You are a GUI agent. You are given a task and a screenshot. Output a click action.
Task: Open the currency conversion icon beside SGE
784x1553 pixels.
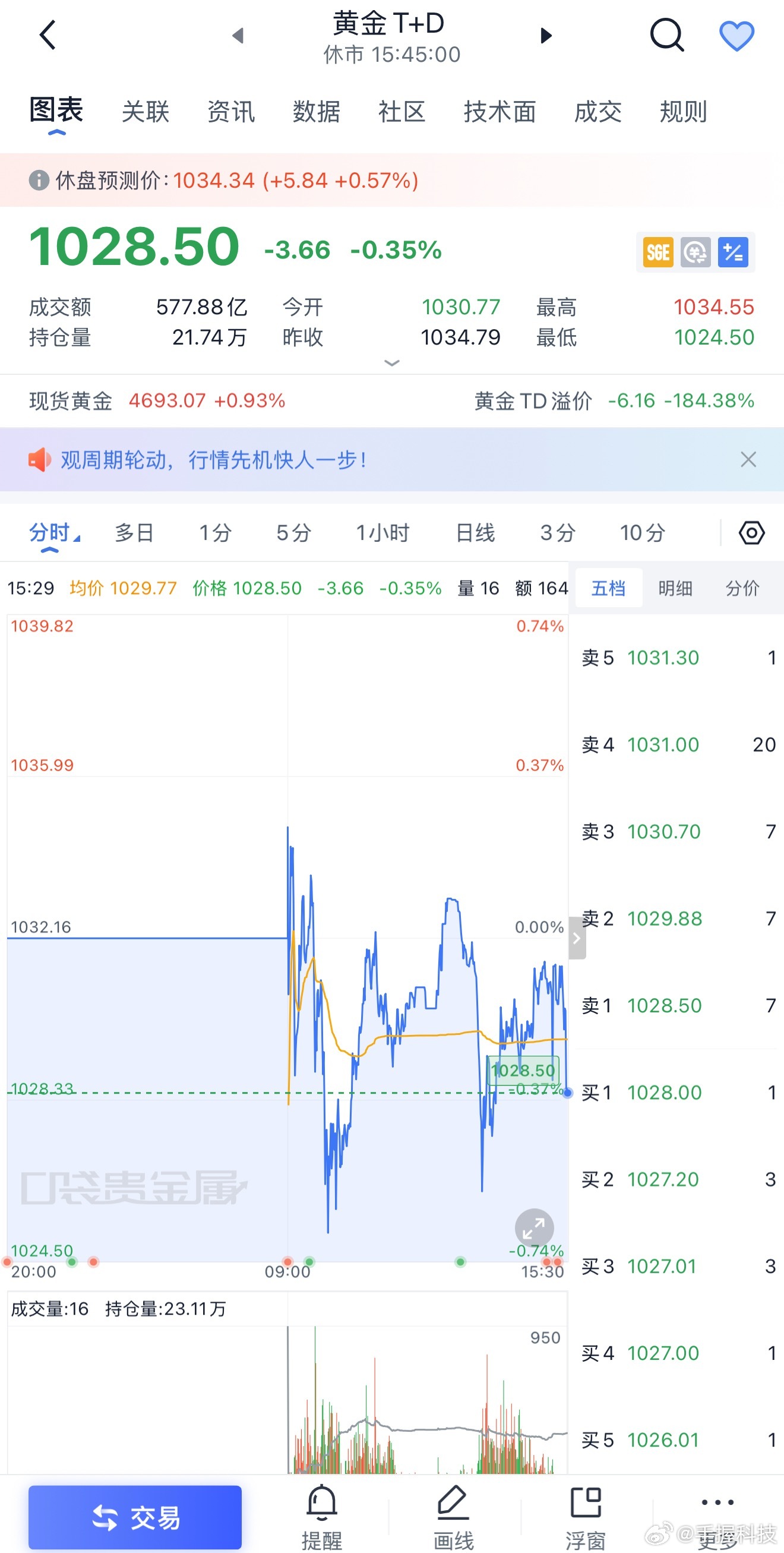(x=696, y=252)
